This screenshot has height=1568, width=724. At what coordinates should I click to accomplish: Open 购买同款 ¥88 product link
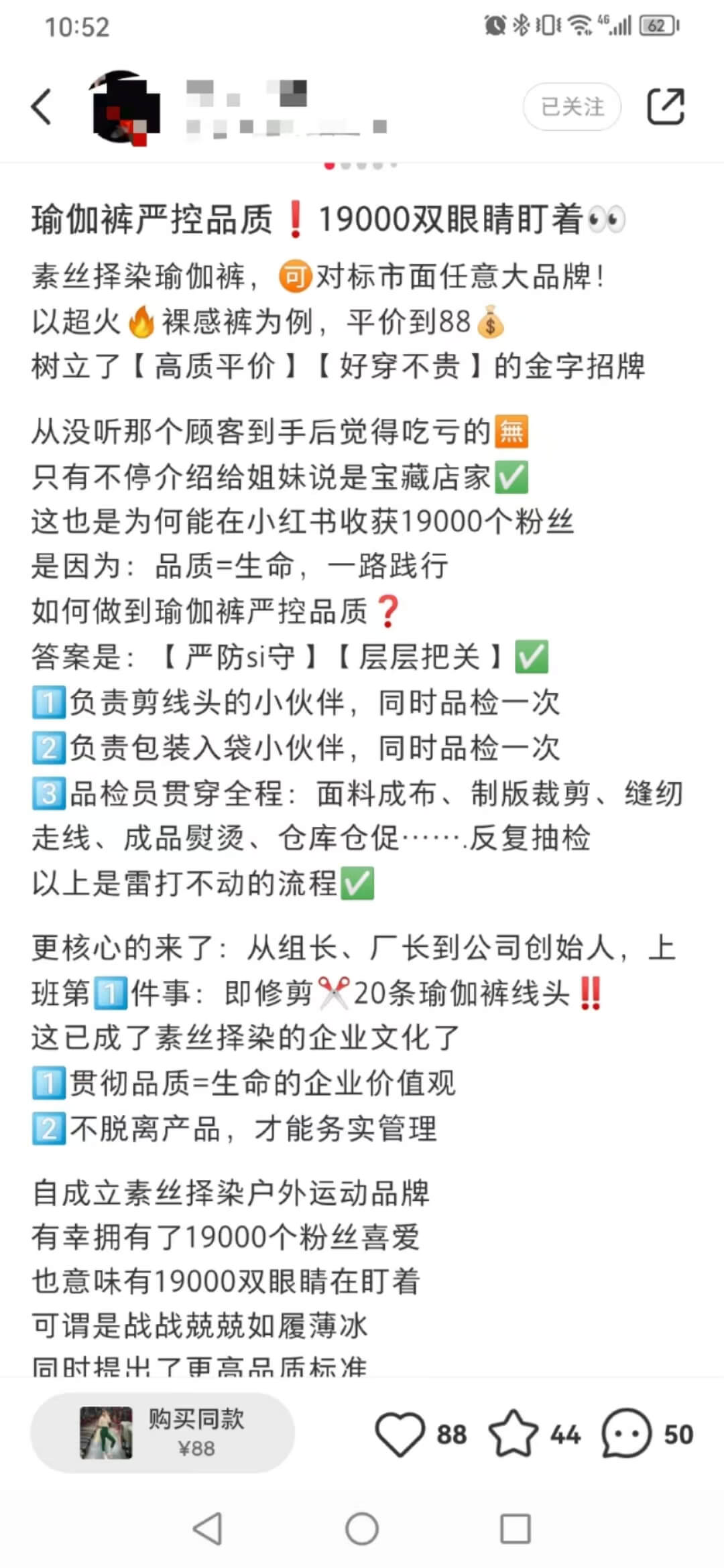click(163, 1433)
